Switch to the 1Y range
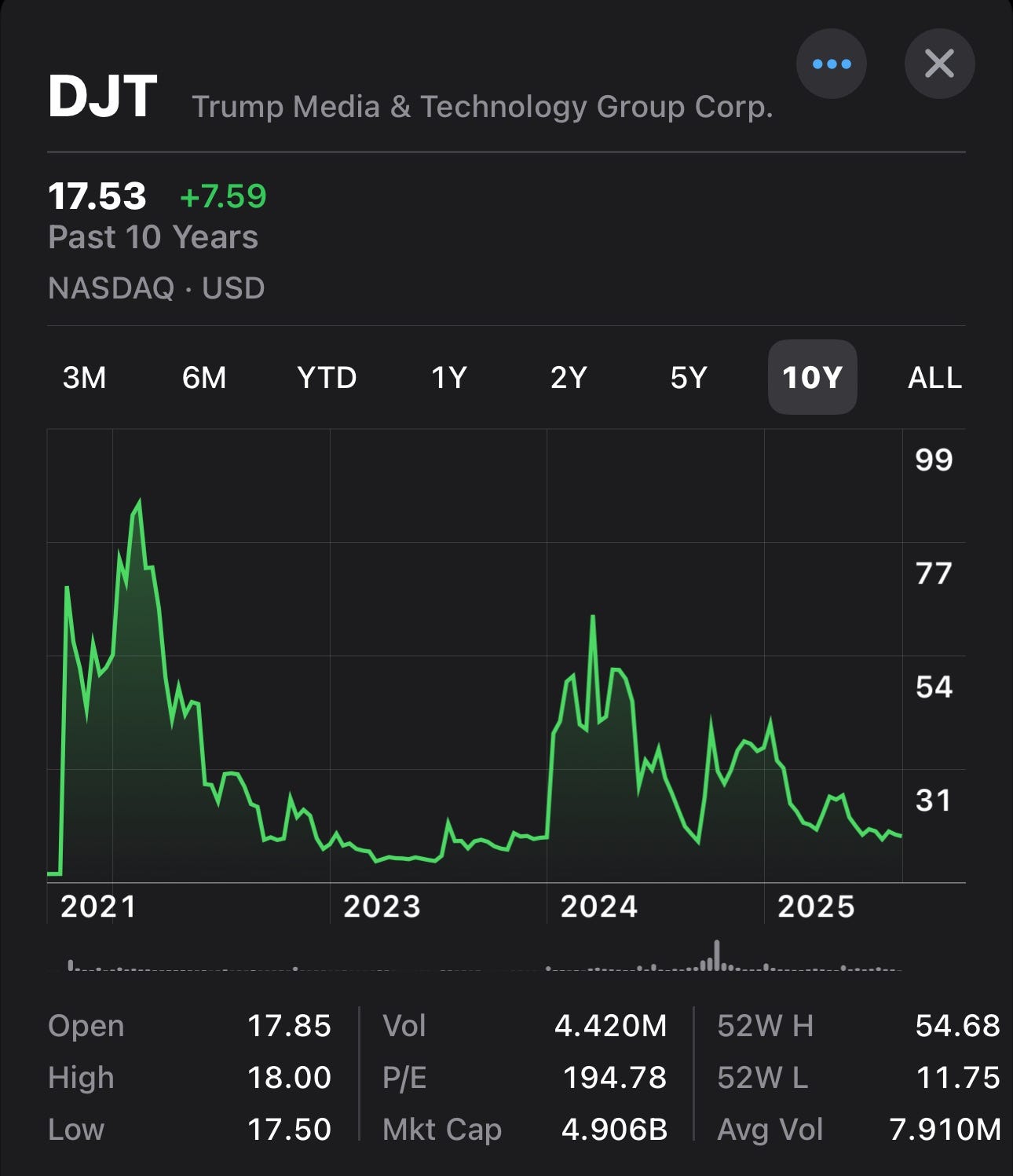 (x=449, y=378)
